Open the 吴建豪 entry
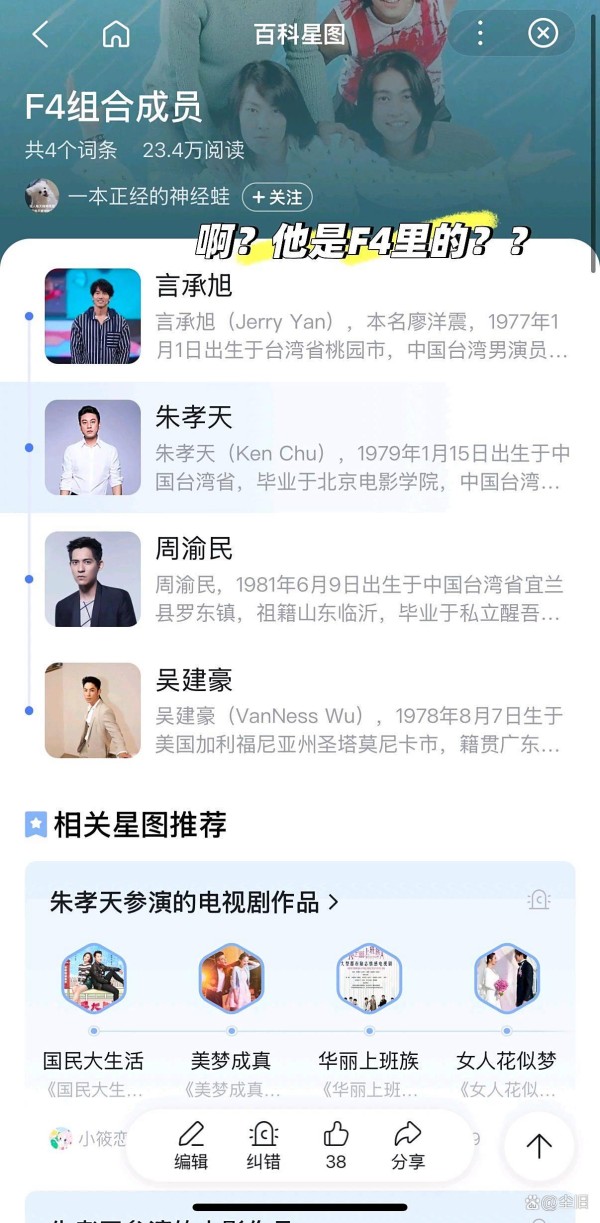This screenshot has height=1223, width=600. pos(194,680)
